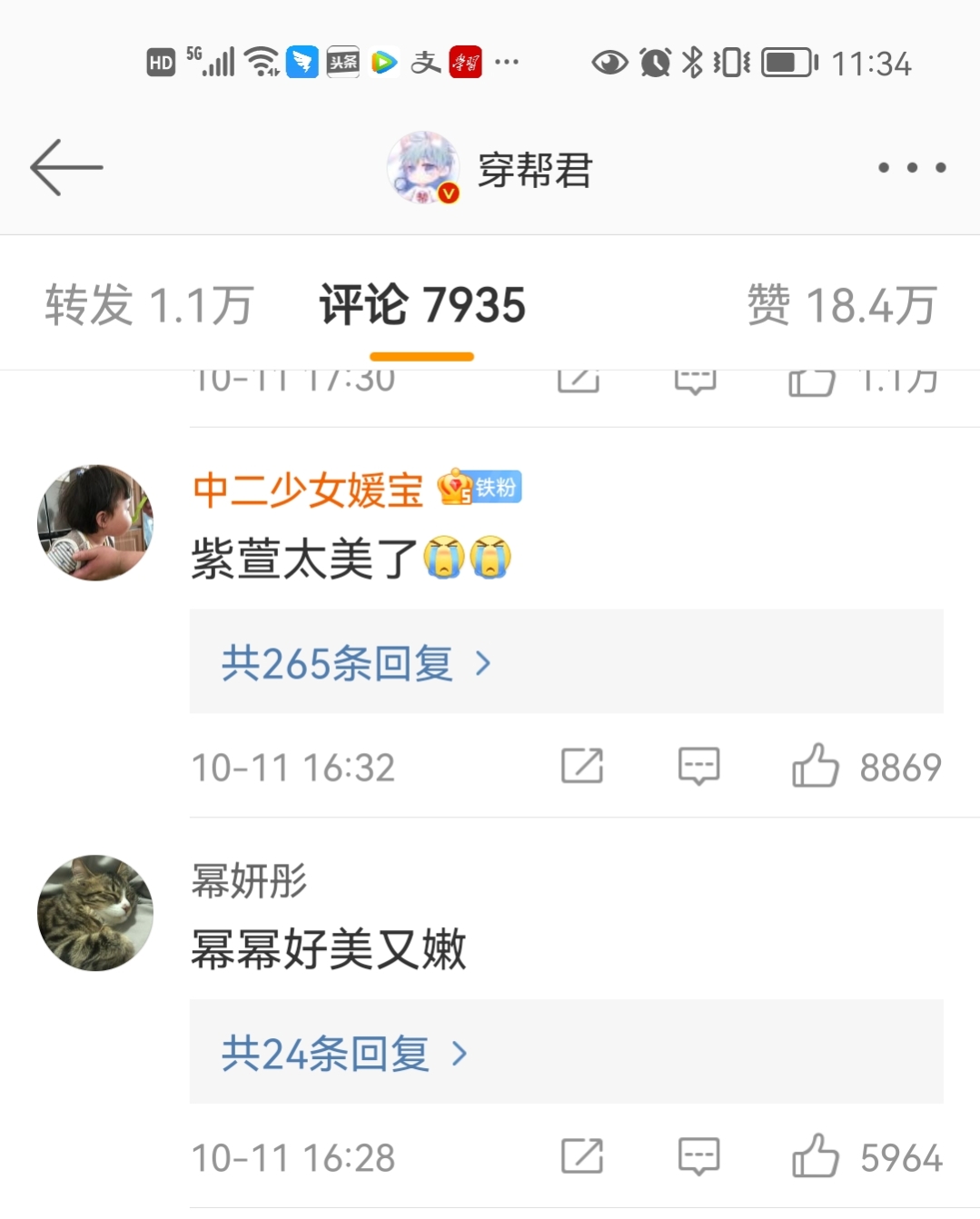Open the three-dot overflow menu
This screenshot has height=1219, width=980.
[x=912, y=168]
